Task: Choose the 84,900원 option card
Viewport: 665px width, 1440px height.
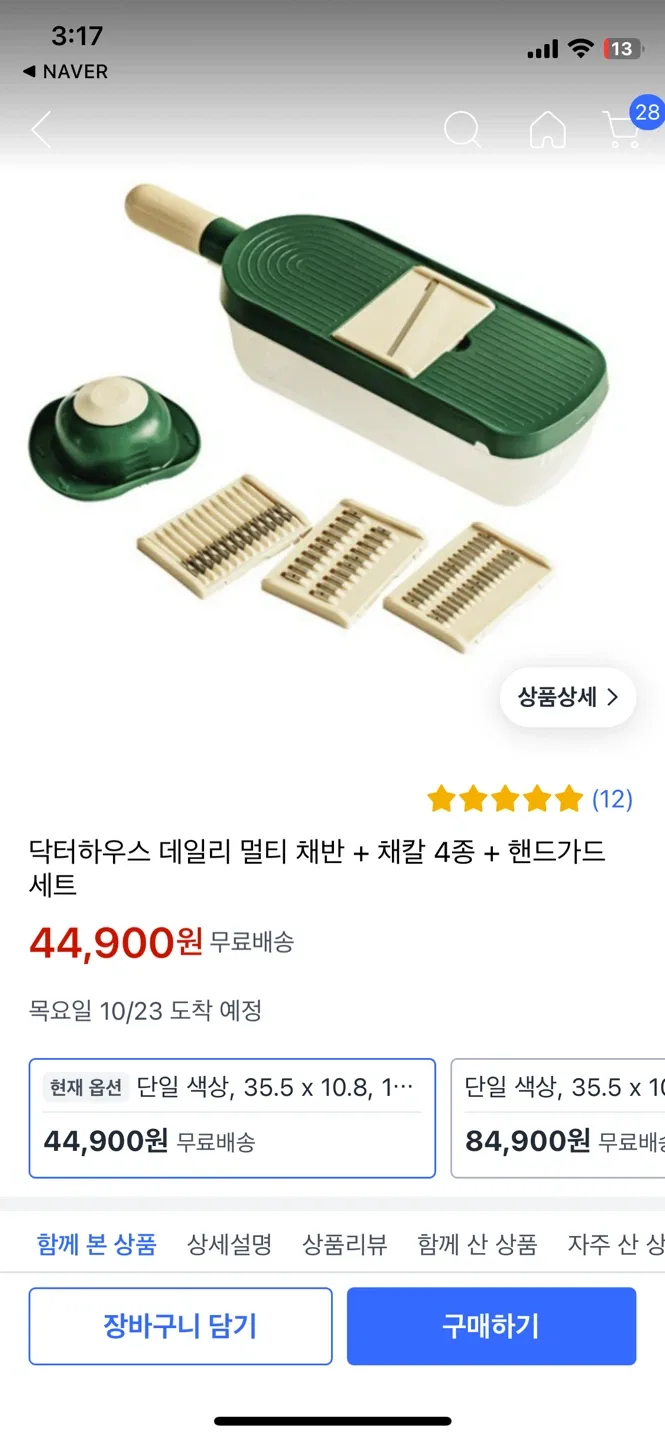Action: click(x=558, y=1118)
